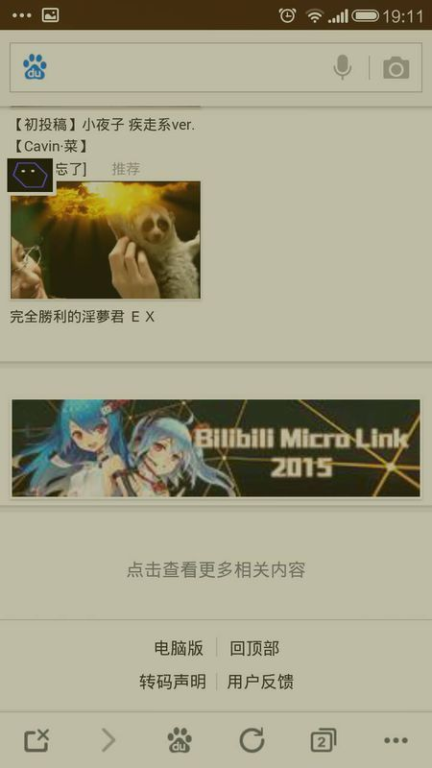This screenshot has height=768, width=432.
Task: Start voice search with the microphone
Action: point(342,67)
